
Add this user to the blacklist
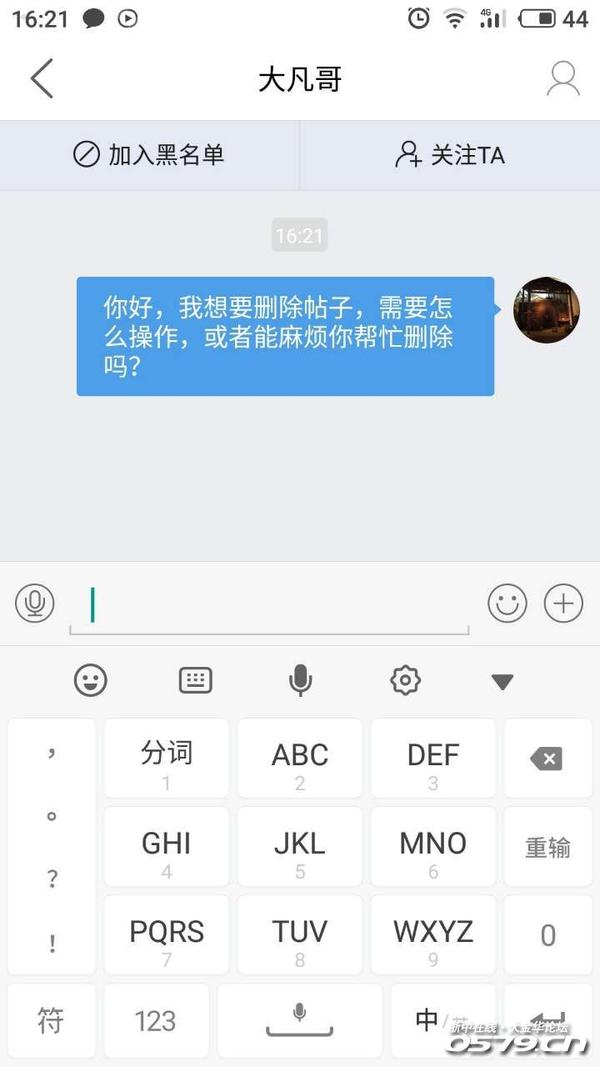click(x=149, y=155)
